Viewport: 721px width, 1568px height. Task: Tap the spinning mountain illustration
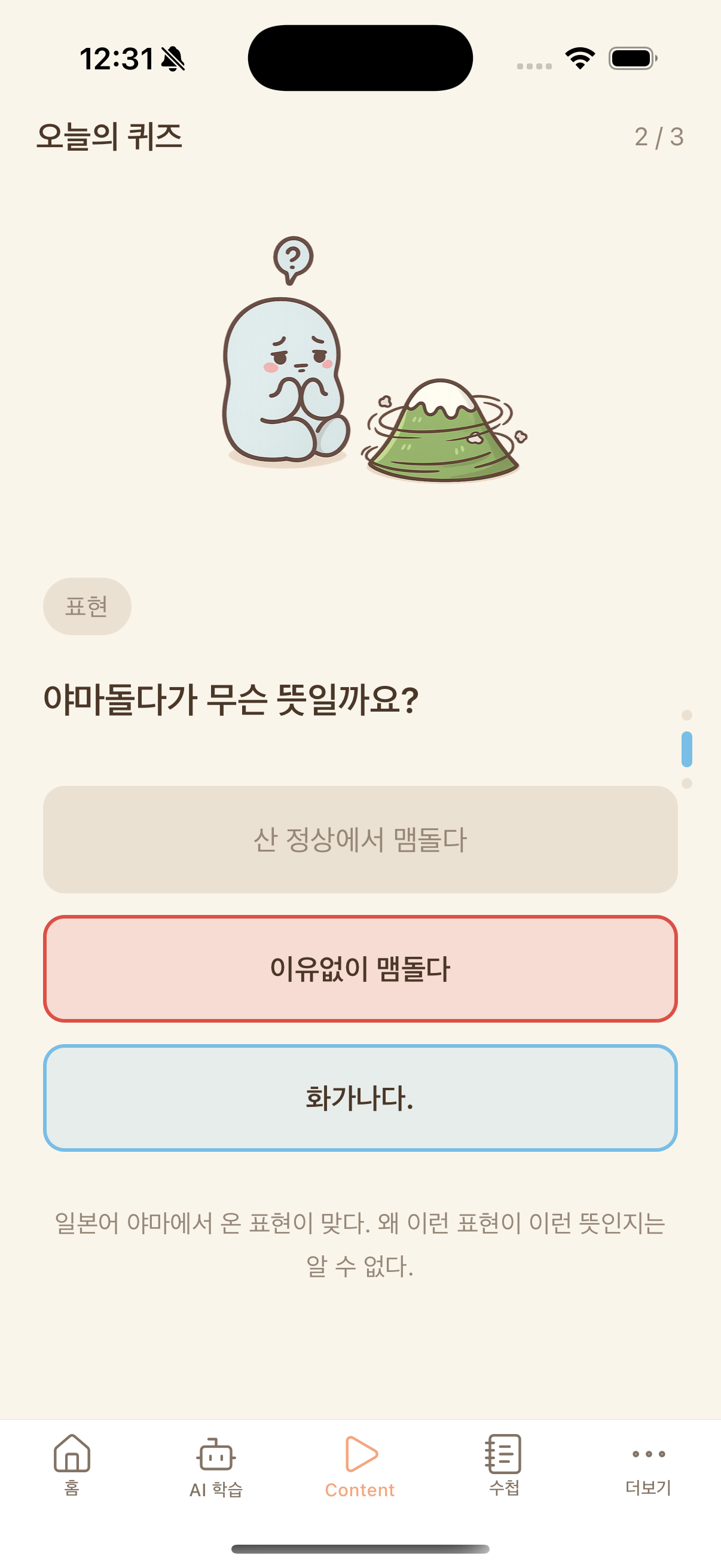pyautogui.click(x=444, y=432)
